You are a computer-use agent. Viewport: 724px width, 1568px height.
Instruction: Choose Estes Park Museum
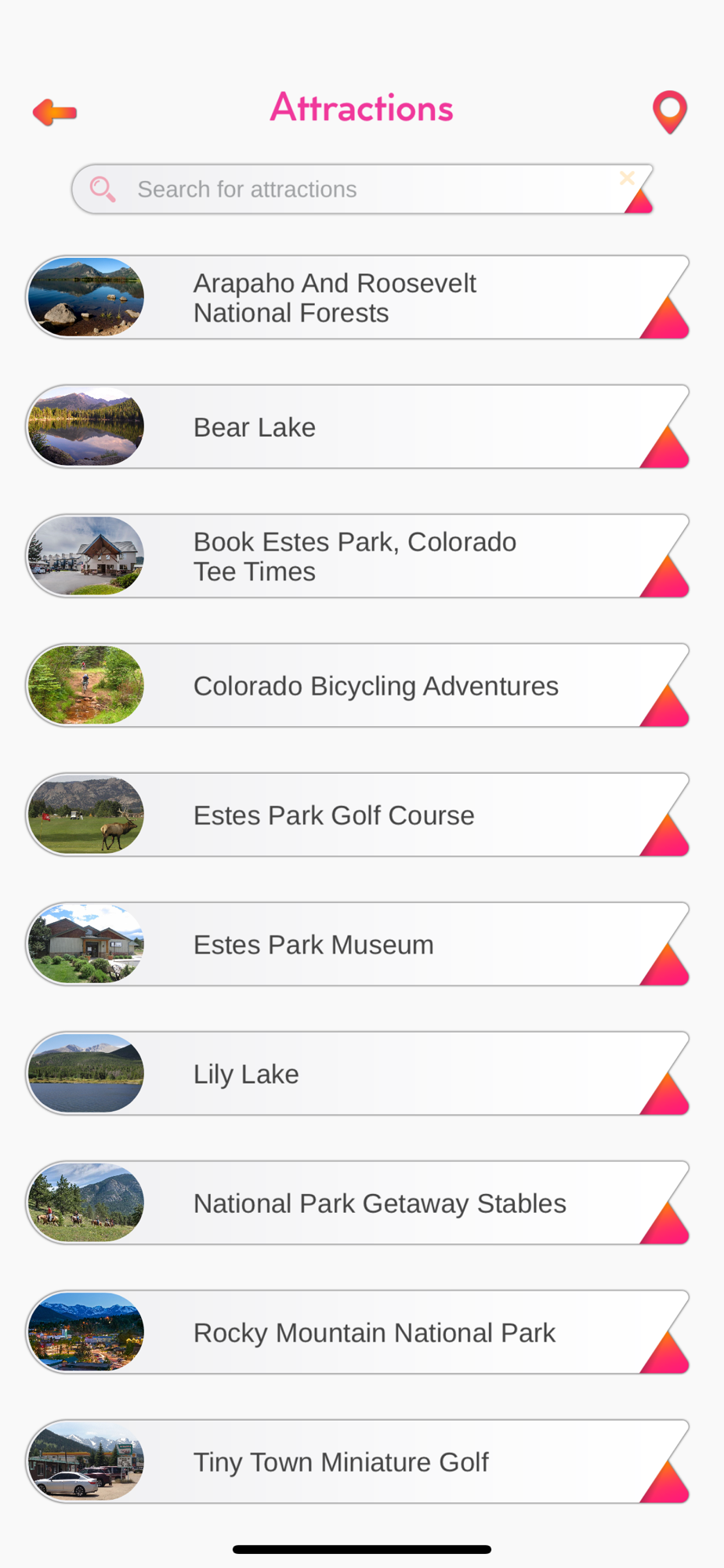(357, 945)
